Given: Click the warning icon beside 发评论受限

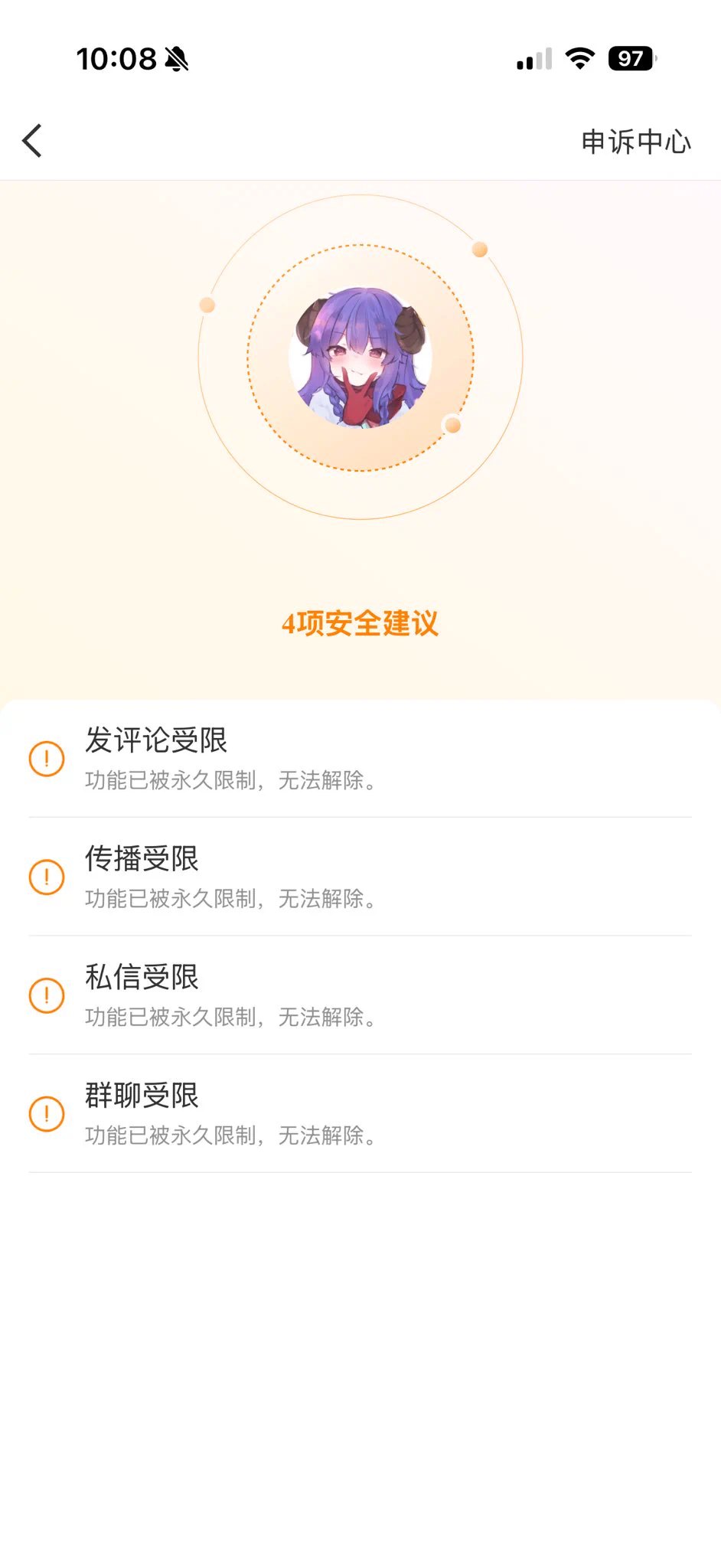Looking at the screenshot, I should [47, 760].
